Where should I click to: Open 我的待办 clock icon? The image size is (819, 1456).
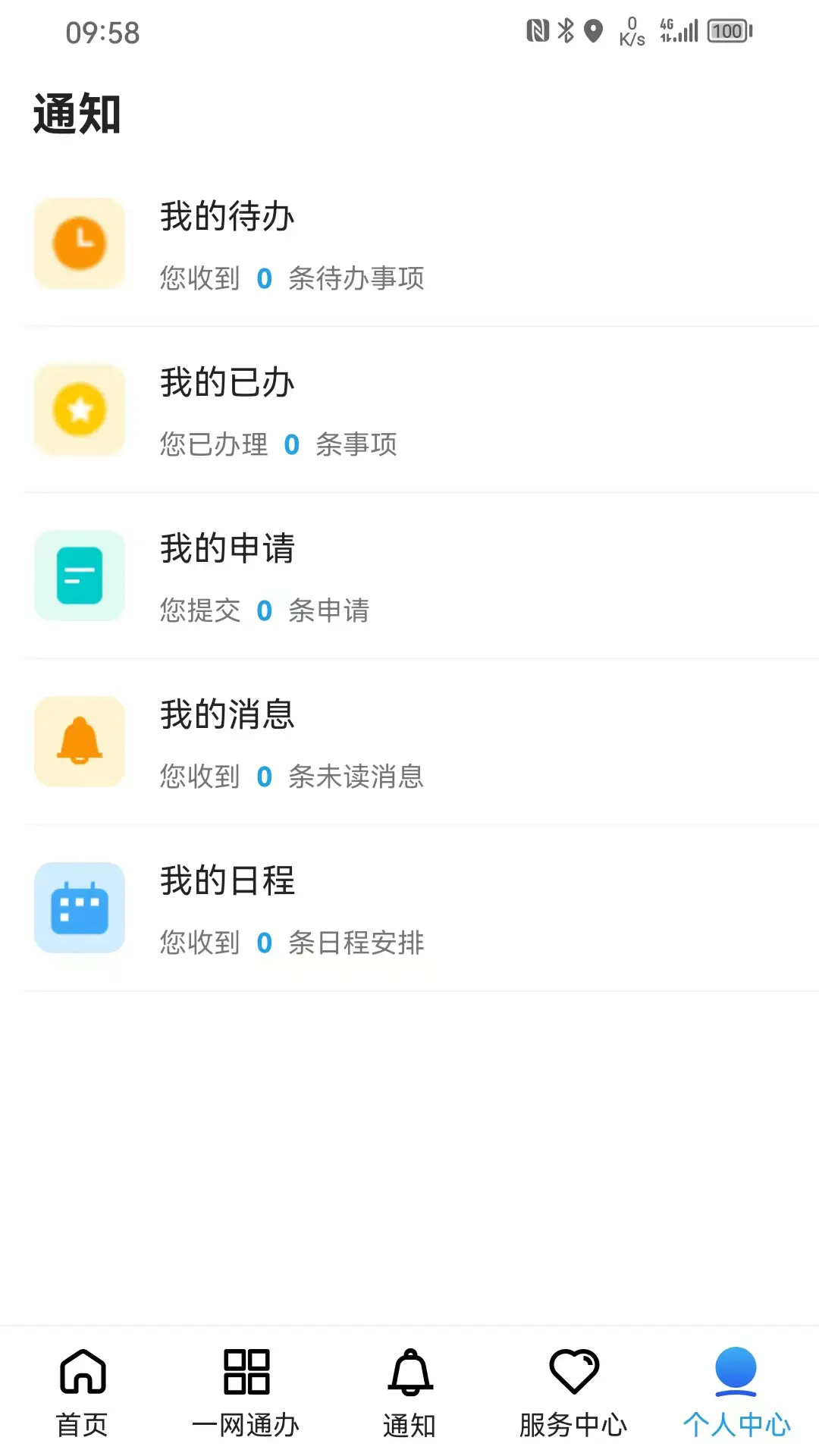click(79, 243)
